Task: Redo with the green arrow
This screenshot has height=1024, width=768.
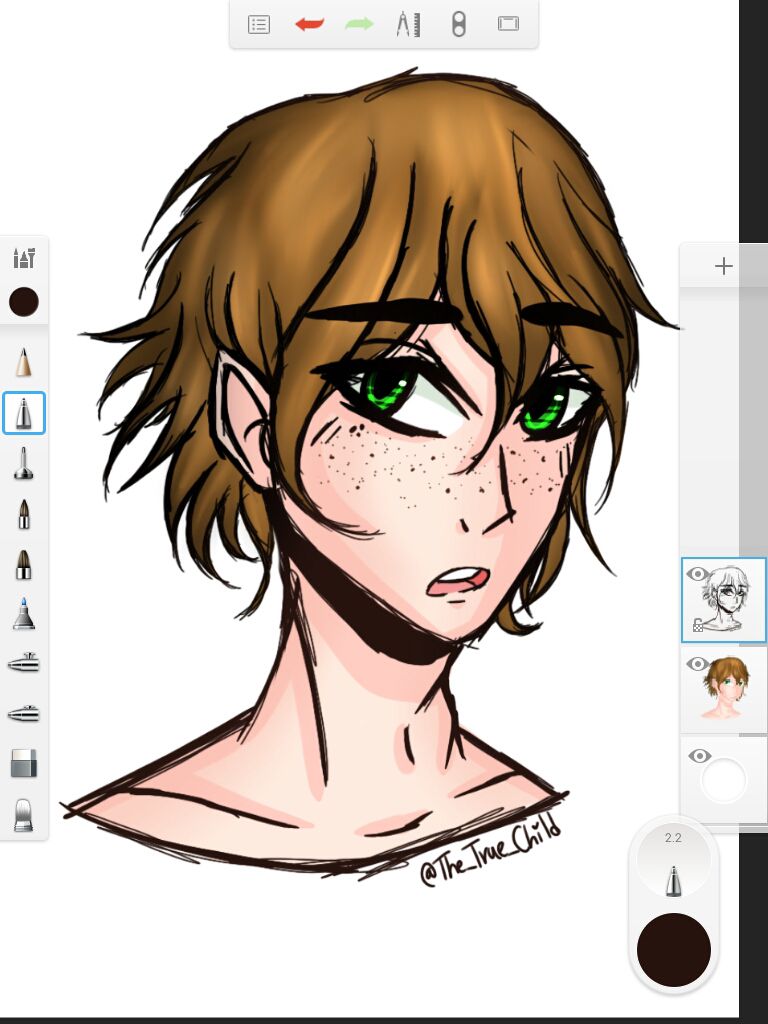Action: click(x=358, y=24)
